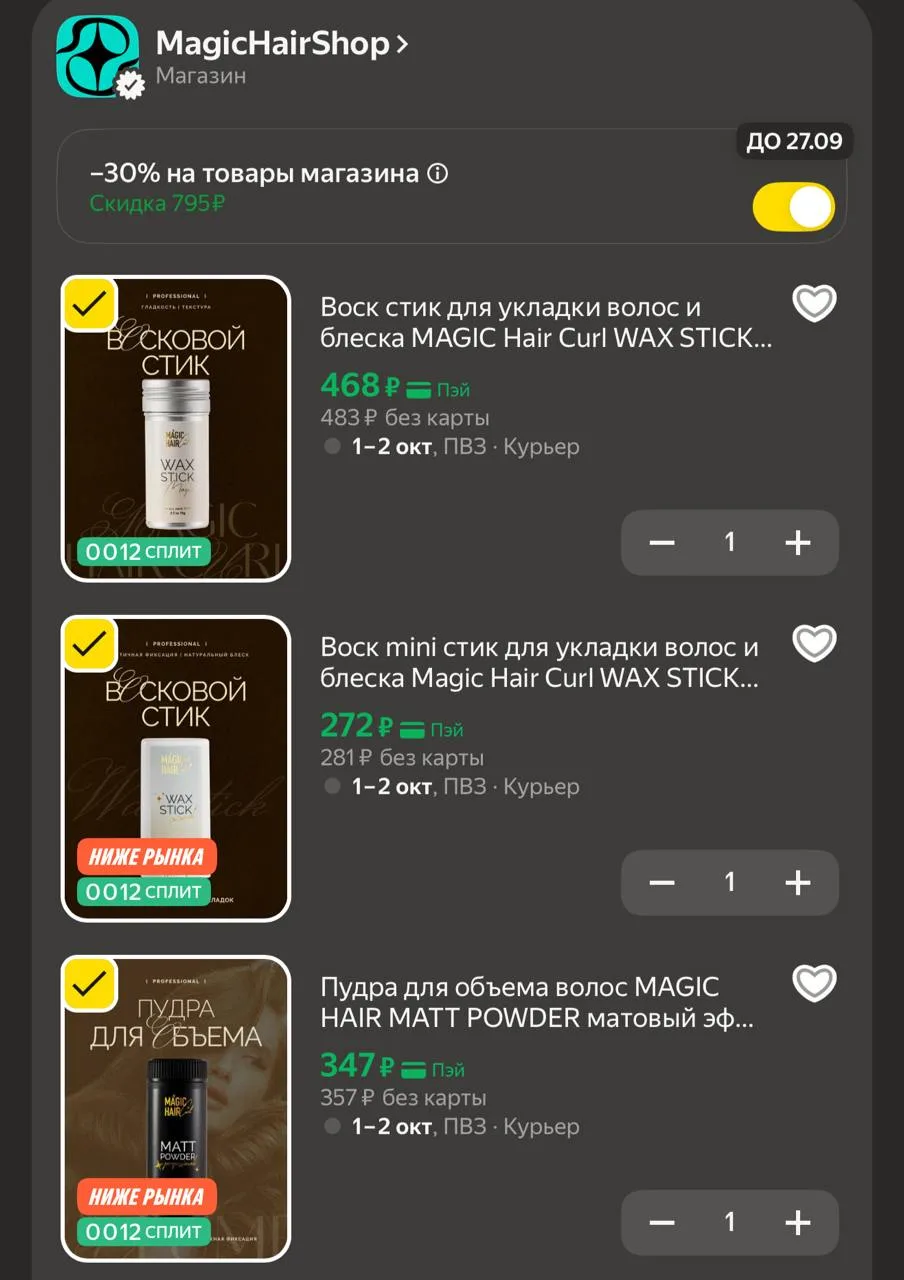Image resolution: width=904 pixels, height=1280 pixels.
Task: Increase quantity of the 347 ₽ hair powder
Action: point(797,1222)
